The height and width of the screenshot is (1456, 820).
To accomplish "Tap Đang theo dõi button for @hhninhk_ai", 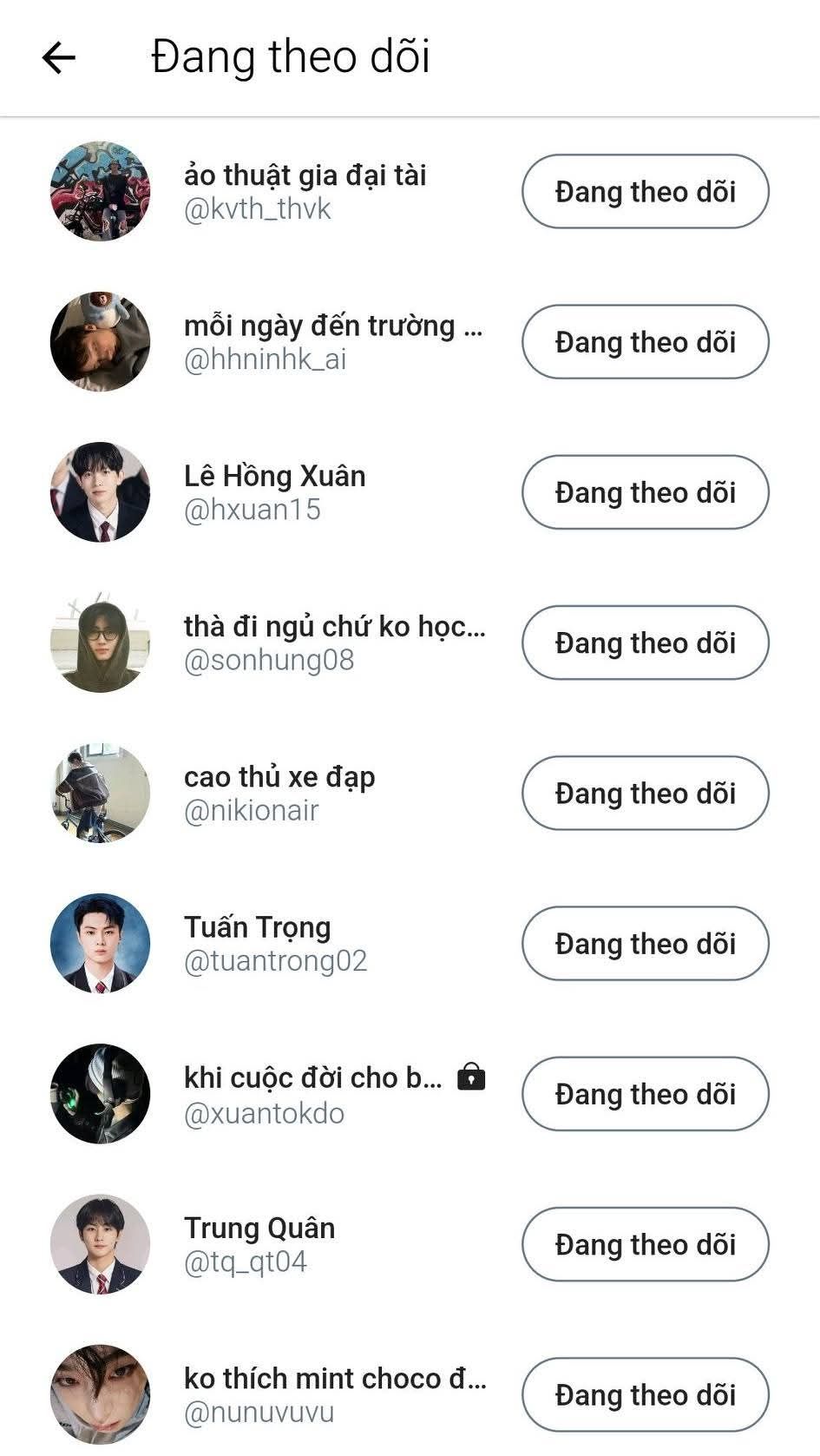I will (x=645, y=342).
